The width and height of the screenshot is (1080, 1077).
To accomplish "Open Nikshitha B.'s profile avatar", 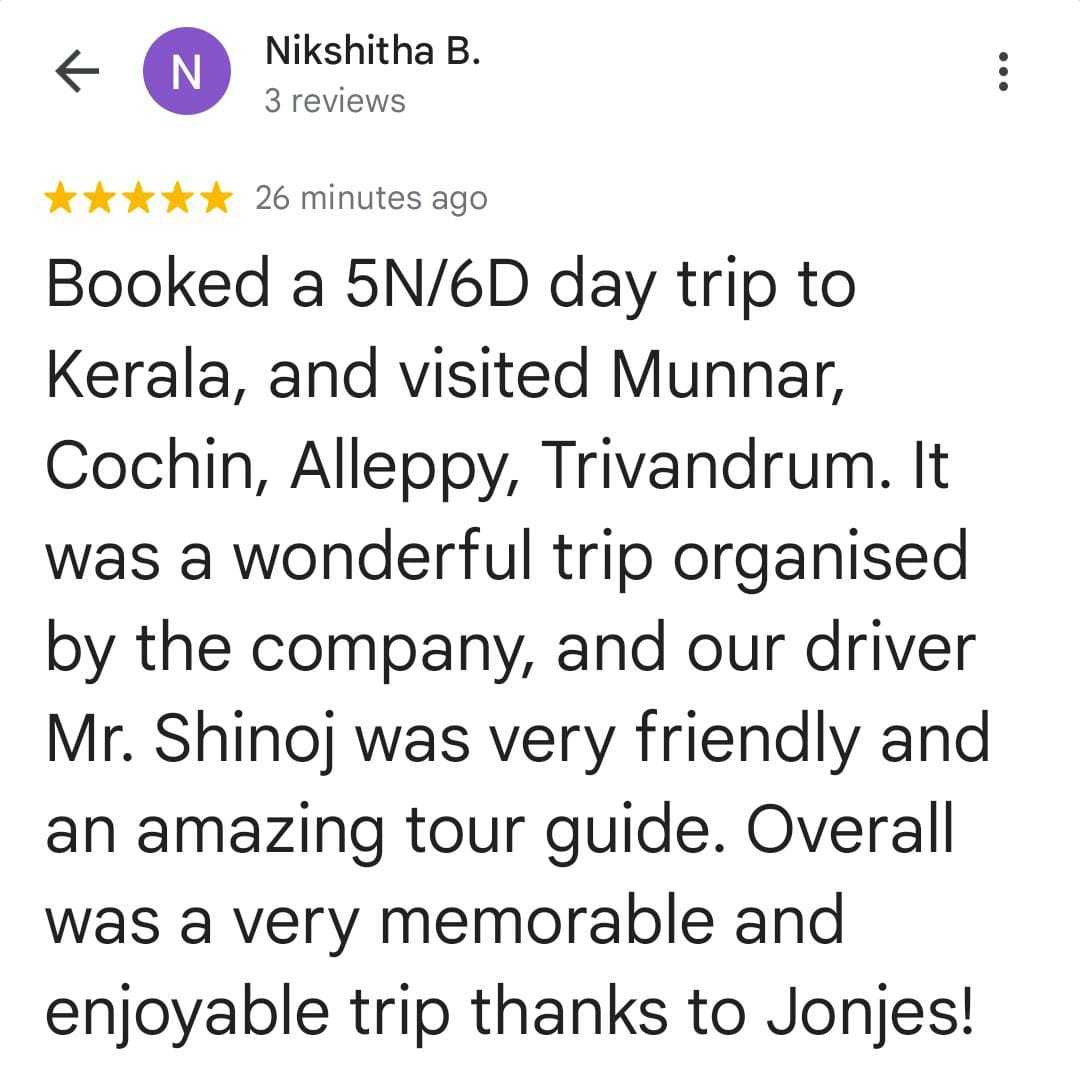I will 187,73.
